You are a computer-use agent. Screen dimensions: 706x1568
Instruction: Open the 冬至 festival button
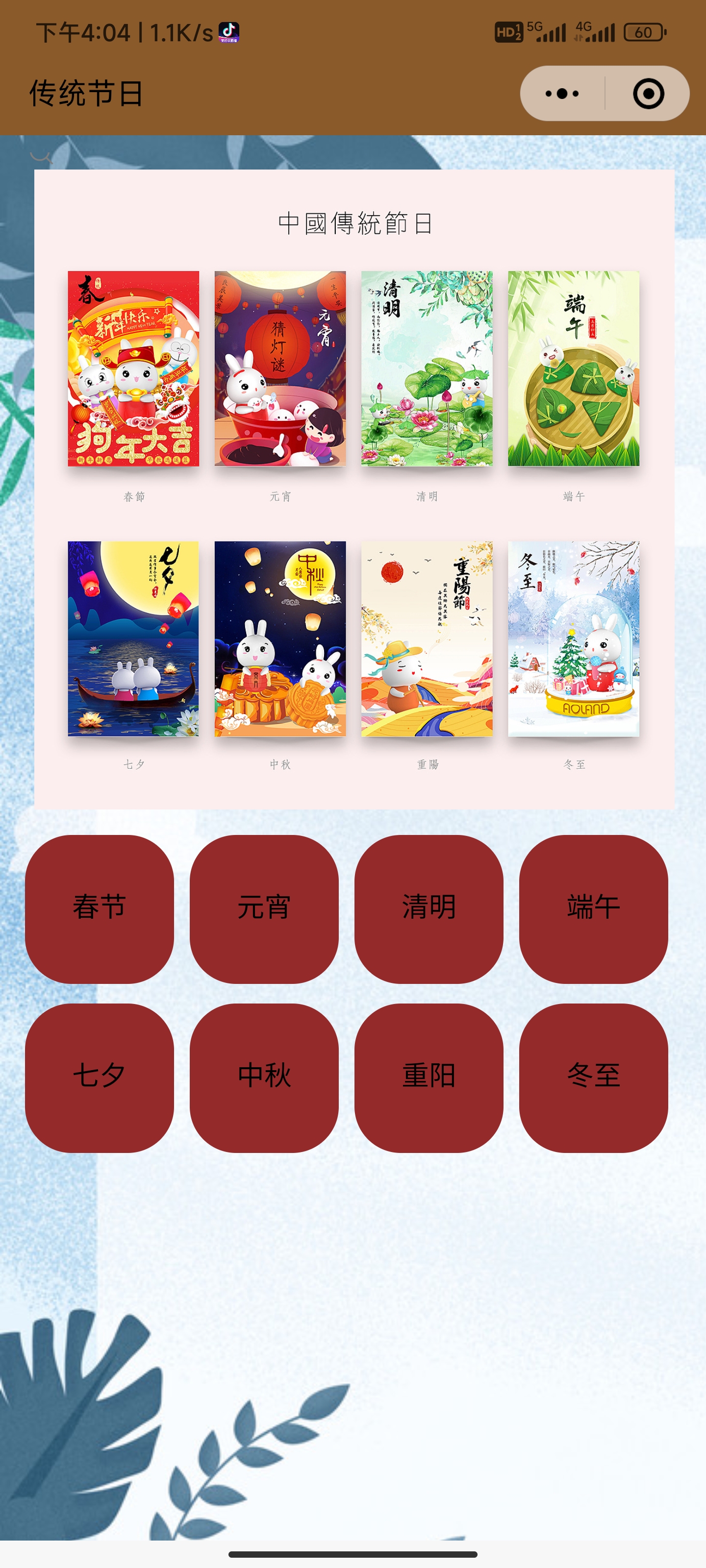tap(593, 1078)
